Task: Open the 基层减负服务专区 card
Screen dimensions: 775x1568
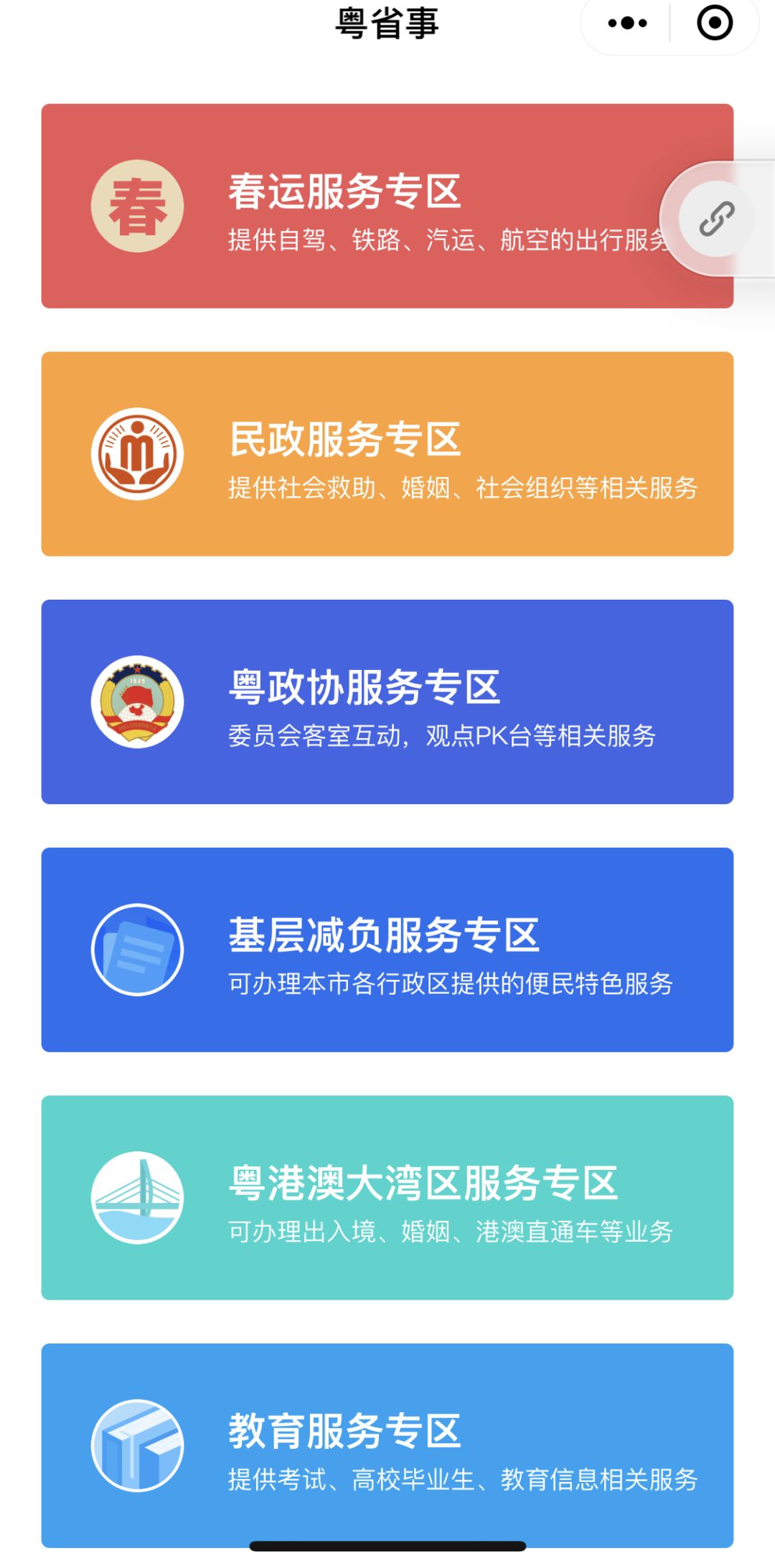Action: point(387,948)
